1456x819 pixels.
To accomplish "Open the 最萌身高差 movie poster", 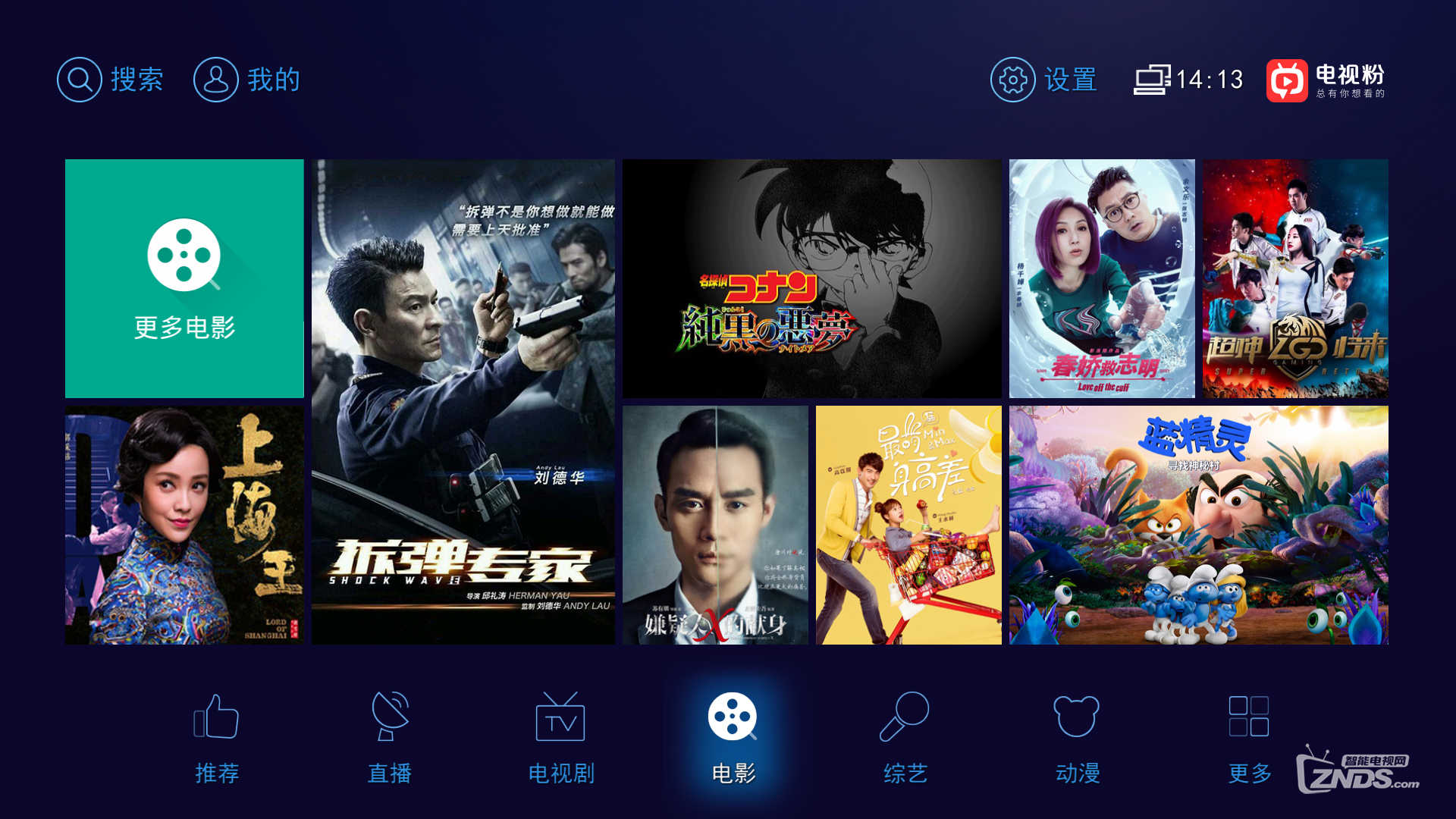I will 908,525.
